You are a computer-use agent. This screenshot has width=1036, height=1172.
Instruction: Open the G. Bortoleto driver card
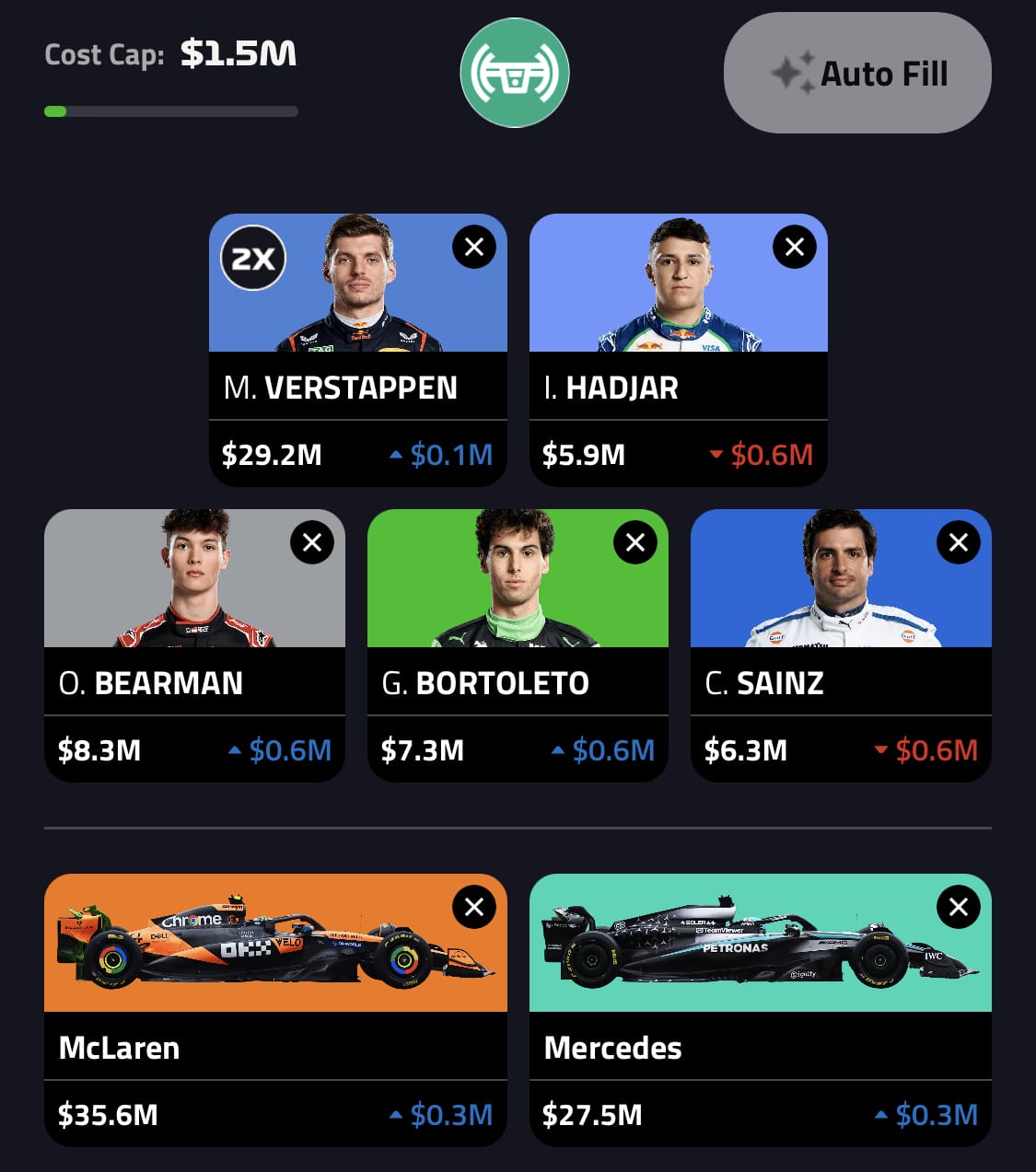coord(518,683)
